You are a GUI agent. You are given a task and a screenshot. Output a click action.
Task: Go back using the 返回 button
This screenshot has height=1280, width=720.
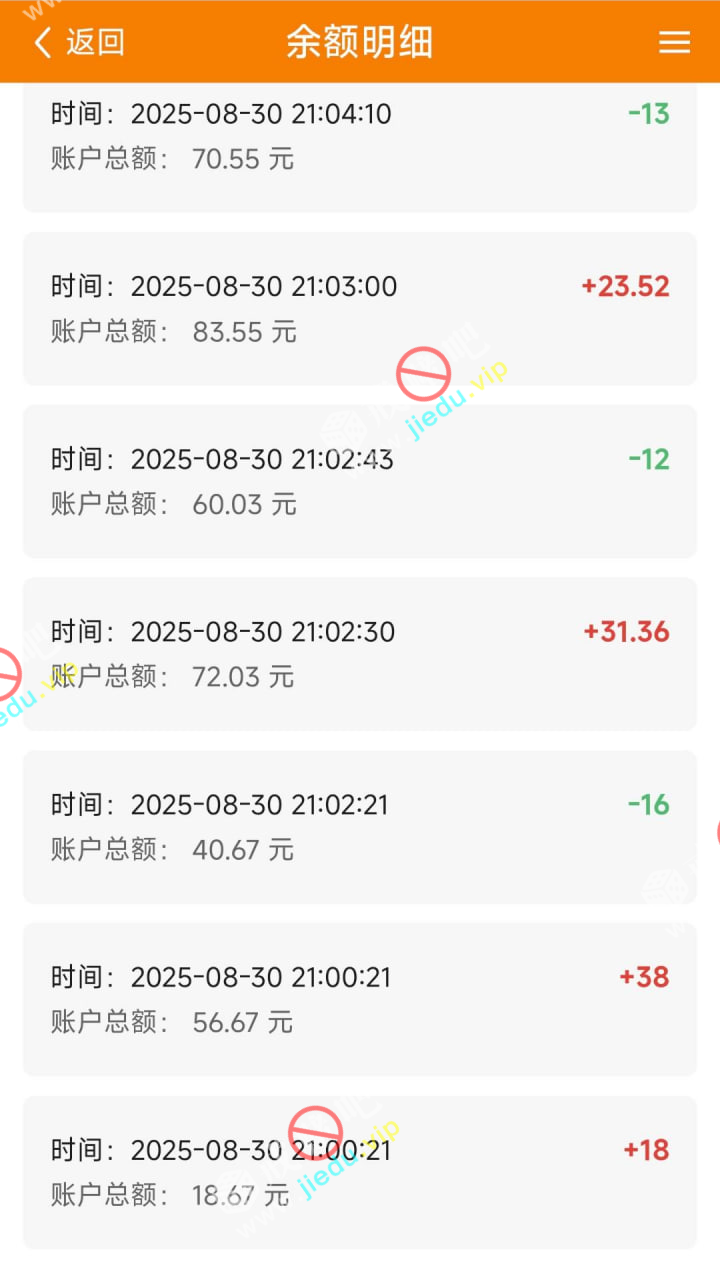tap(80, 42)
